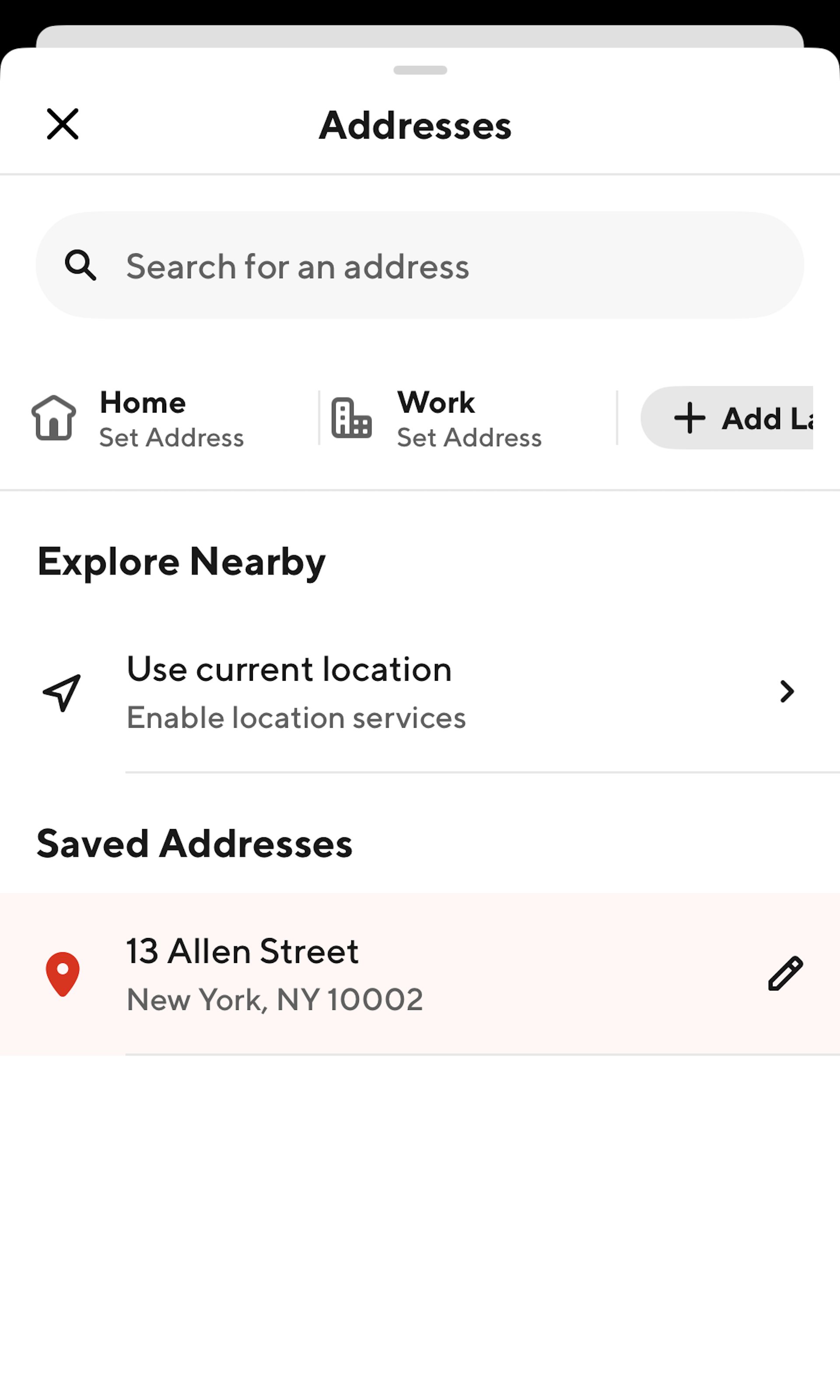The height and width of the screenshot is (1400, 840).
Task: Click Set Address under Home
Action: click(172, 437)
